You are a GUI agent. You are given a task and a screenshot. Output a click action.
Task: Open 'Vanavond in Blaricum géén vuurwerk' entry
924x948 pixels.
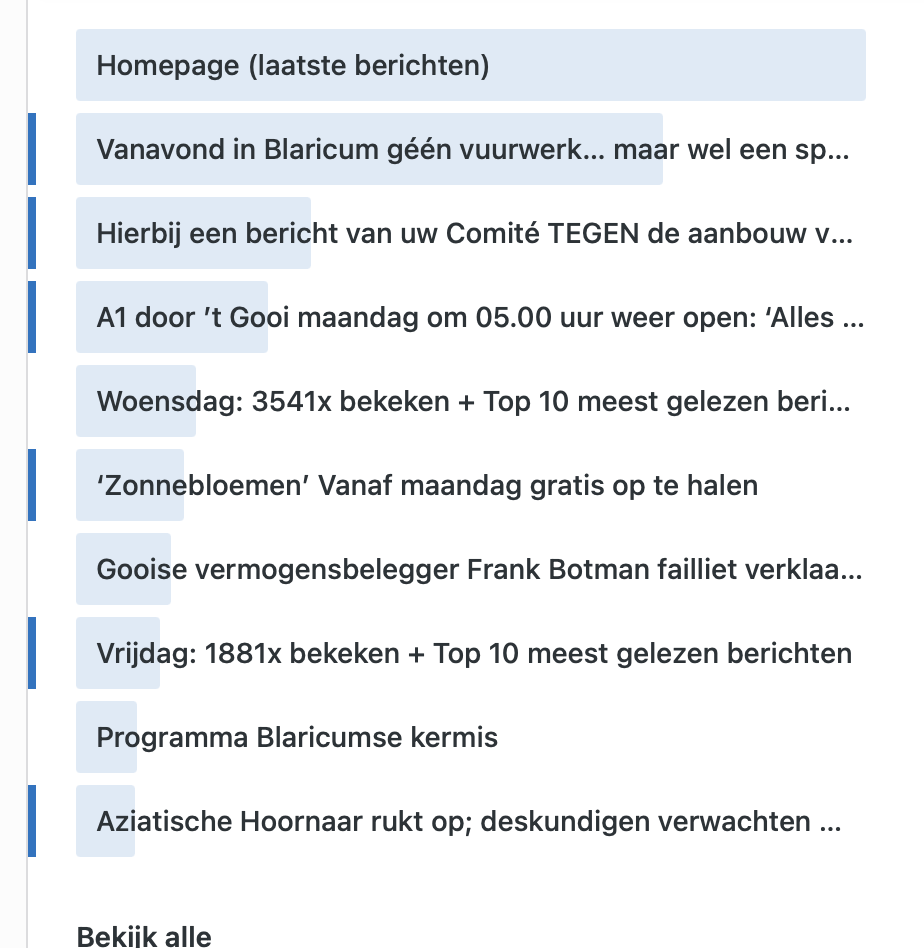(x=470, y=149)
